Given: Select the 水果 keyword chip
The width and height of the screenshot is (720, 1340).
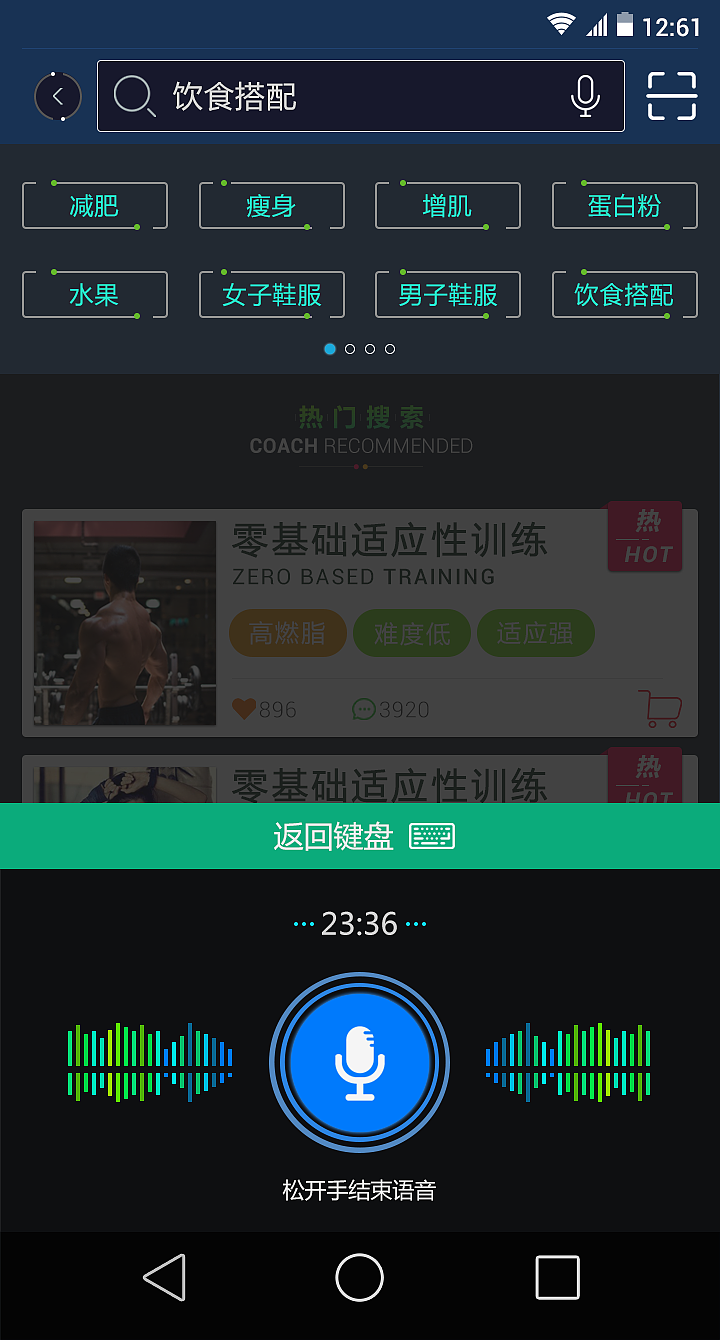Looking at the screenshot, I should point(94,295).
